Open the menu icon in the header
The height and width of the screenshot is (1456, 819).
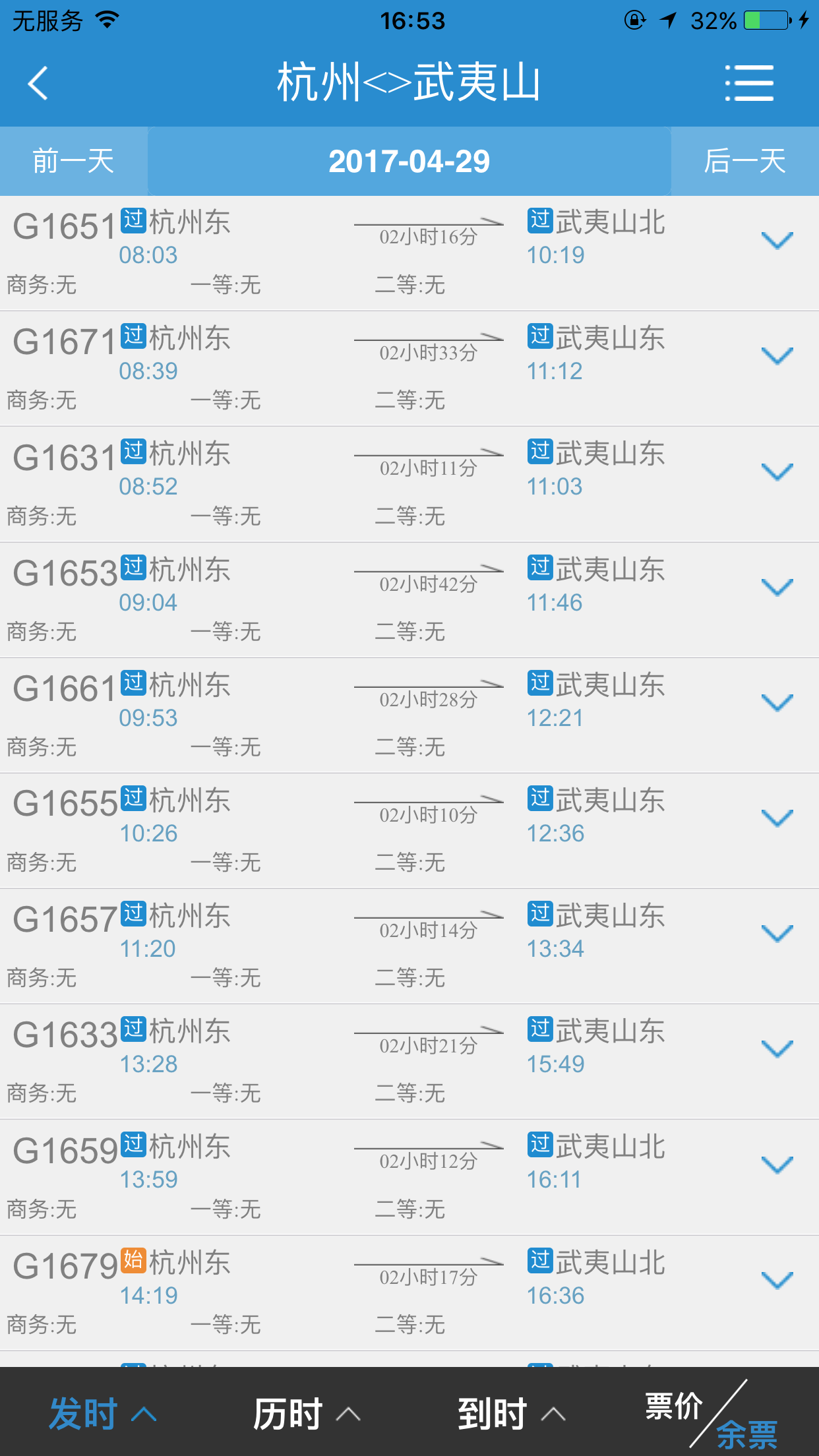click(748, 83)
